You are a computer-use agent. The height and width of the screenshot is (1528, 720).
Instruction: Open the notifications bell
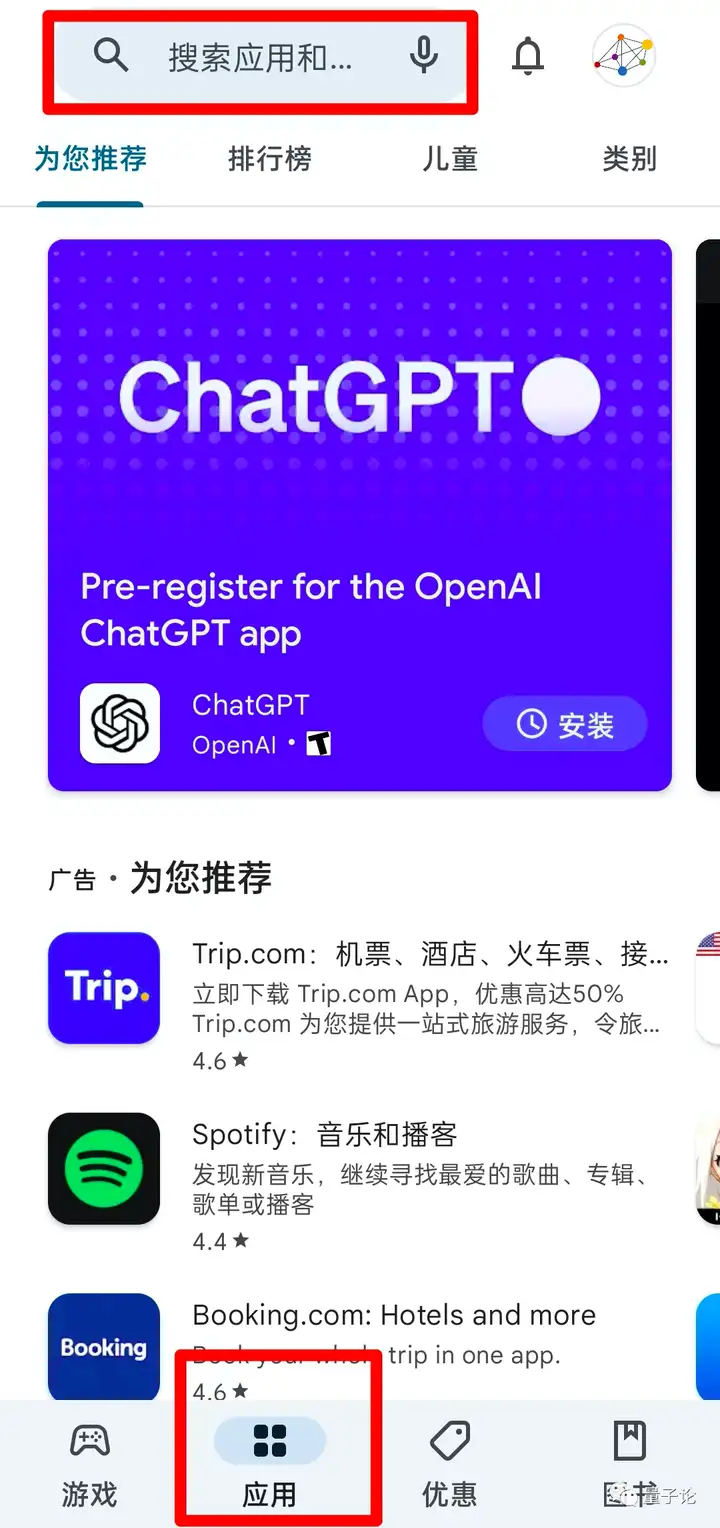(x=528, y=57)
